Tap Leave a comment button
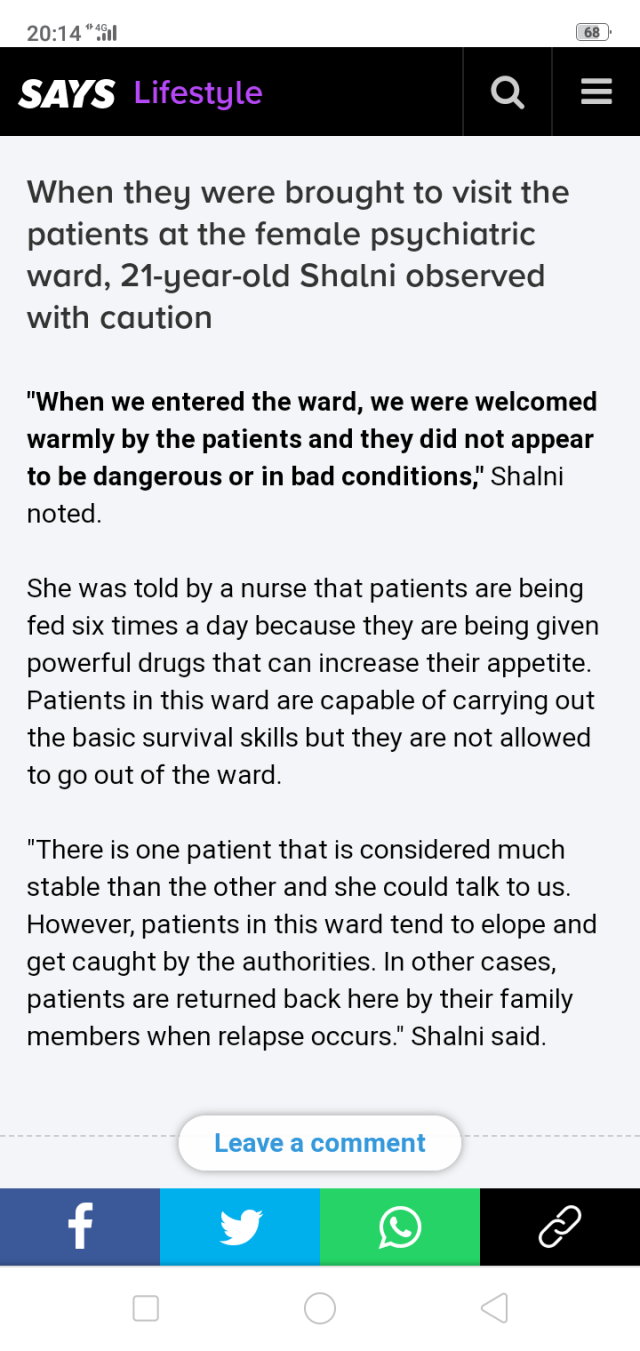 (x=320, y=1143)
